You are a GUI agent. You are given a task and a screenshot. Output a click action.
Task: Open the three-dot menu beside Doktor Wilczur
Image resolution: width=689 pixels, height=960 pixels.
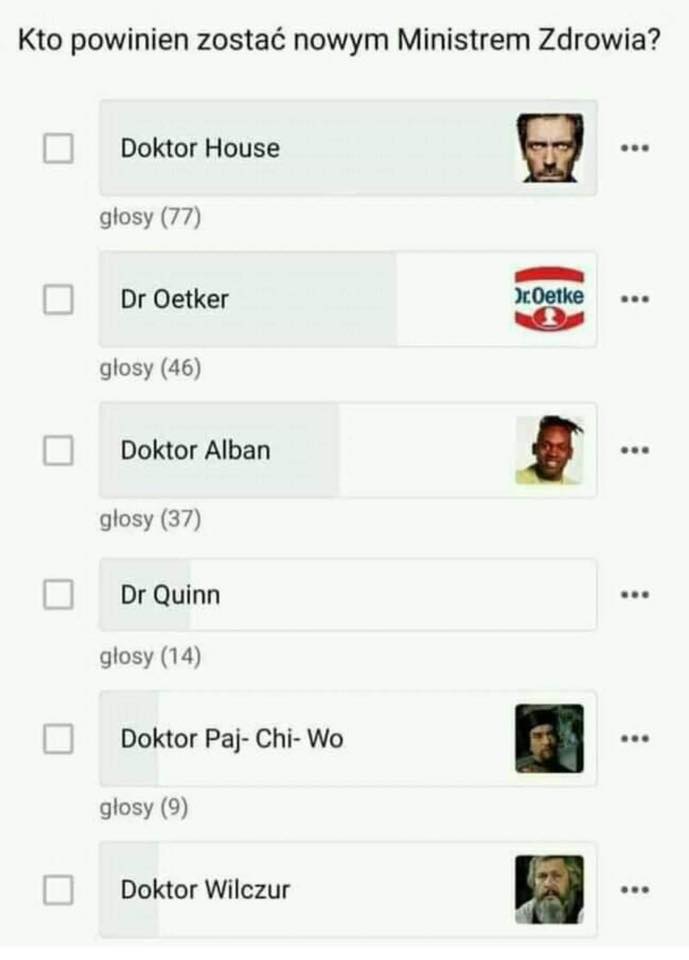[x=635, y=889]
